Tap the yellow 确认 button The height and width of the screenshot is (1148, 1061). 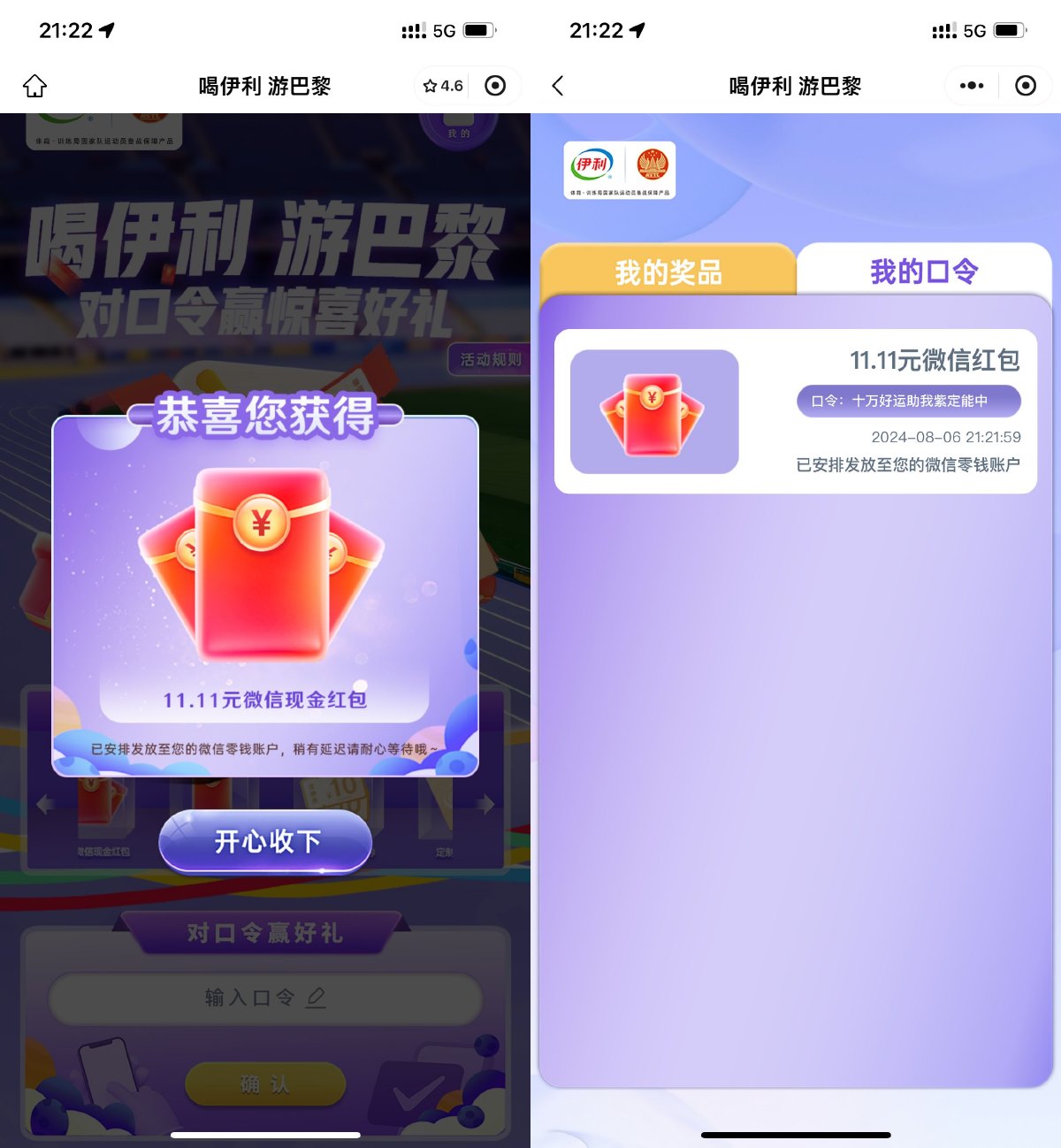click(265, 1084)
